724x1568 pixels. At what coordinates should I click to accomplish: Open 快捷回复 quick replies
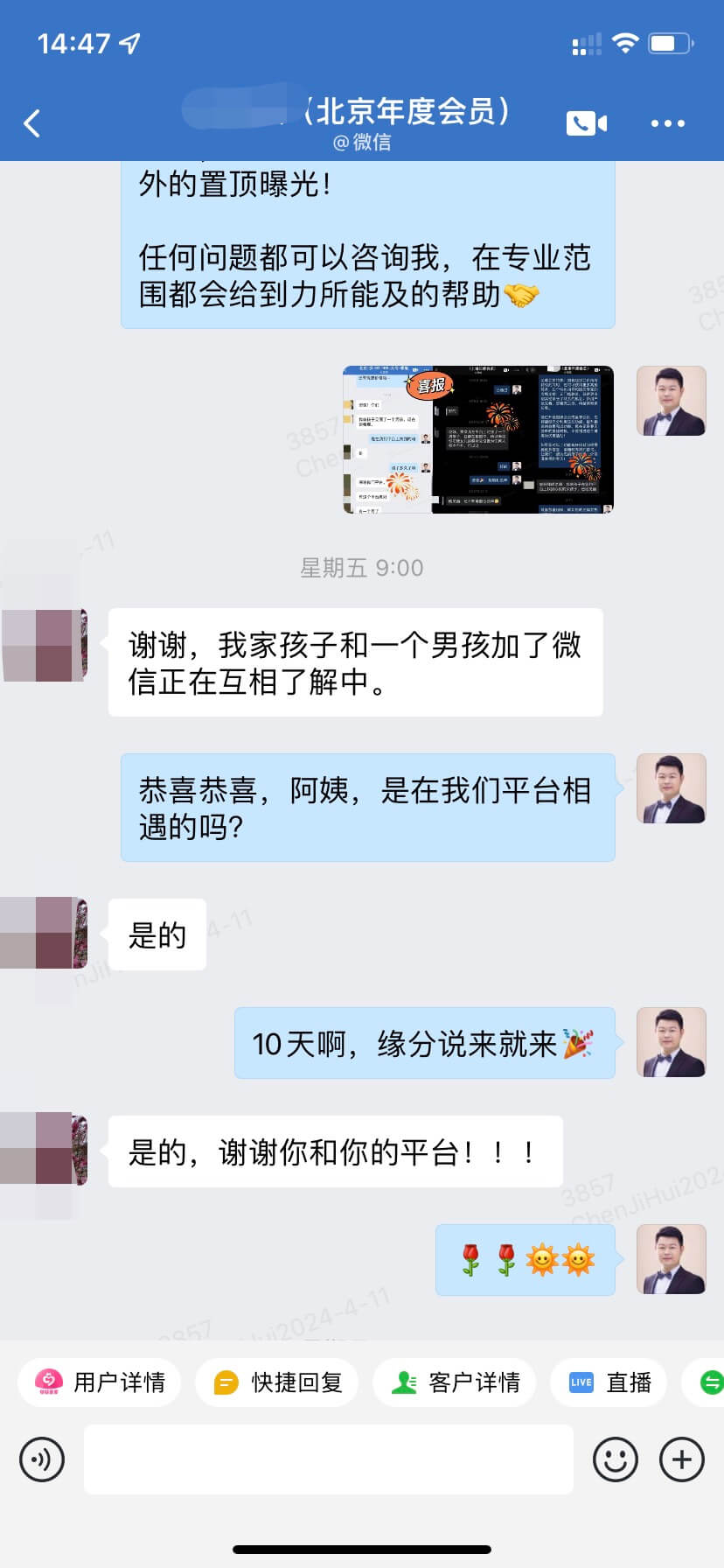[277, 1382]
